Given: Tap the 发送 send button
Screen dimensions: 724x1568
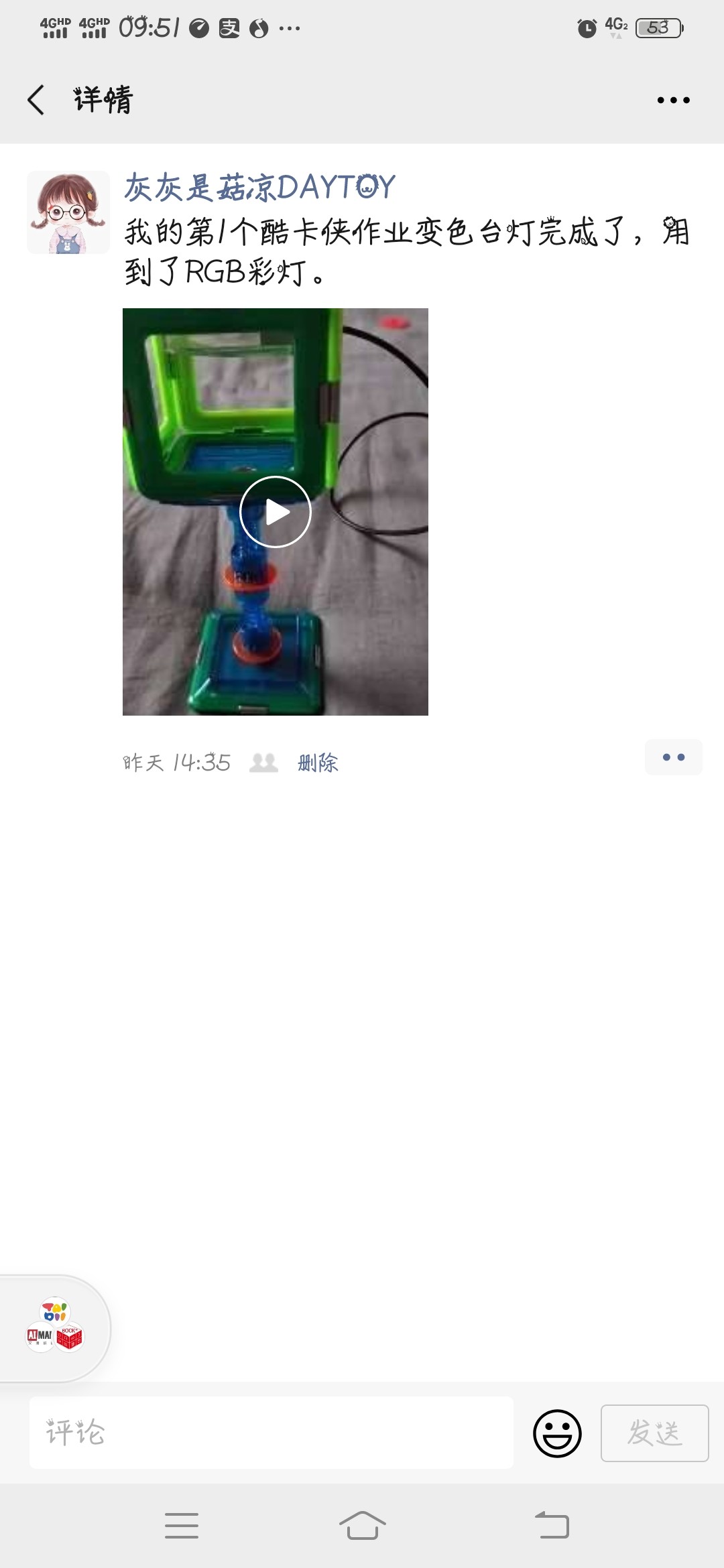Looking at the screenshot, I should point(654,1433).
